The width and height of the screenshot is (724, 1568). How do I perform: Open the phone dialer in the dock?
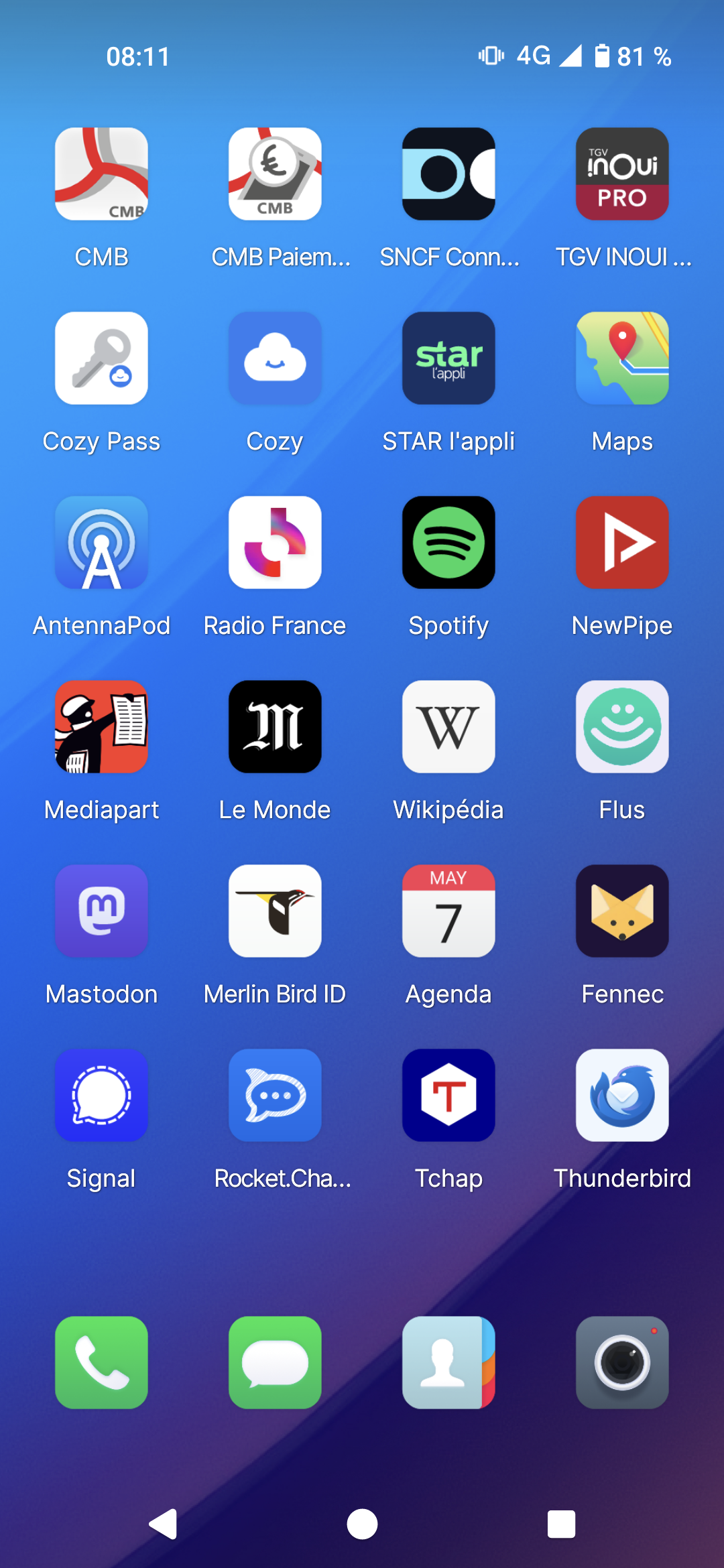[101, 1362]
